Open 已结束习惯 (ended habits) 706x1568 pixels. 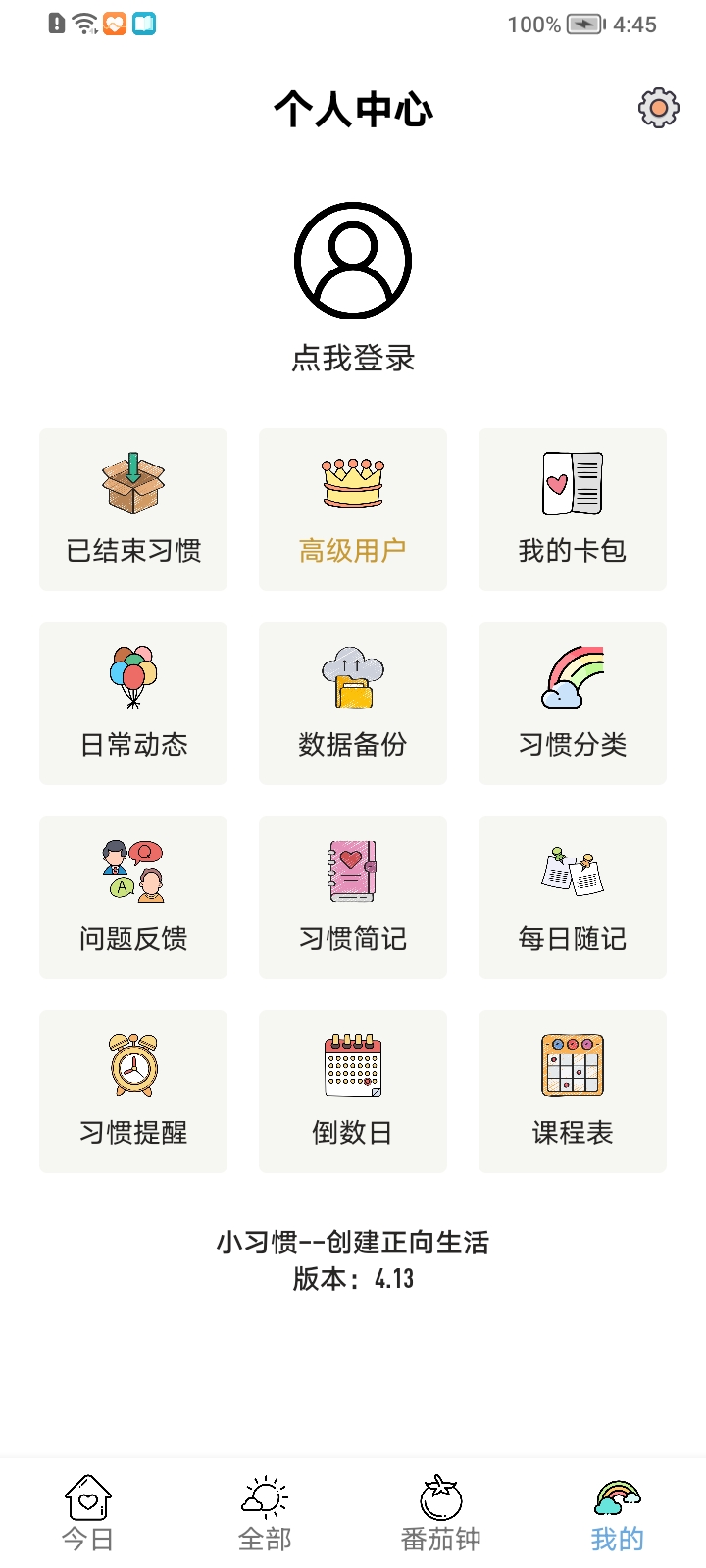pos(133,510)
